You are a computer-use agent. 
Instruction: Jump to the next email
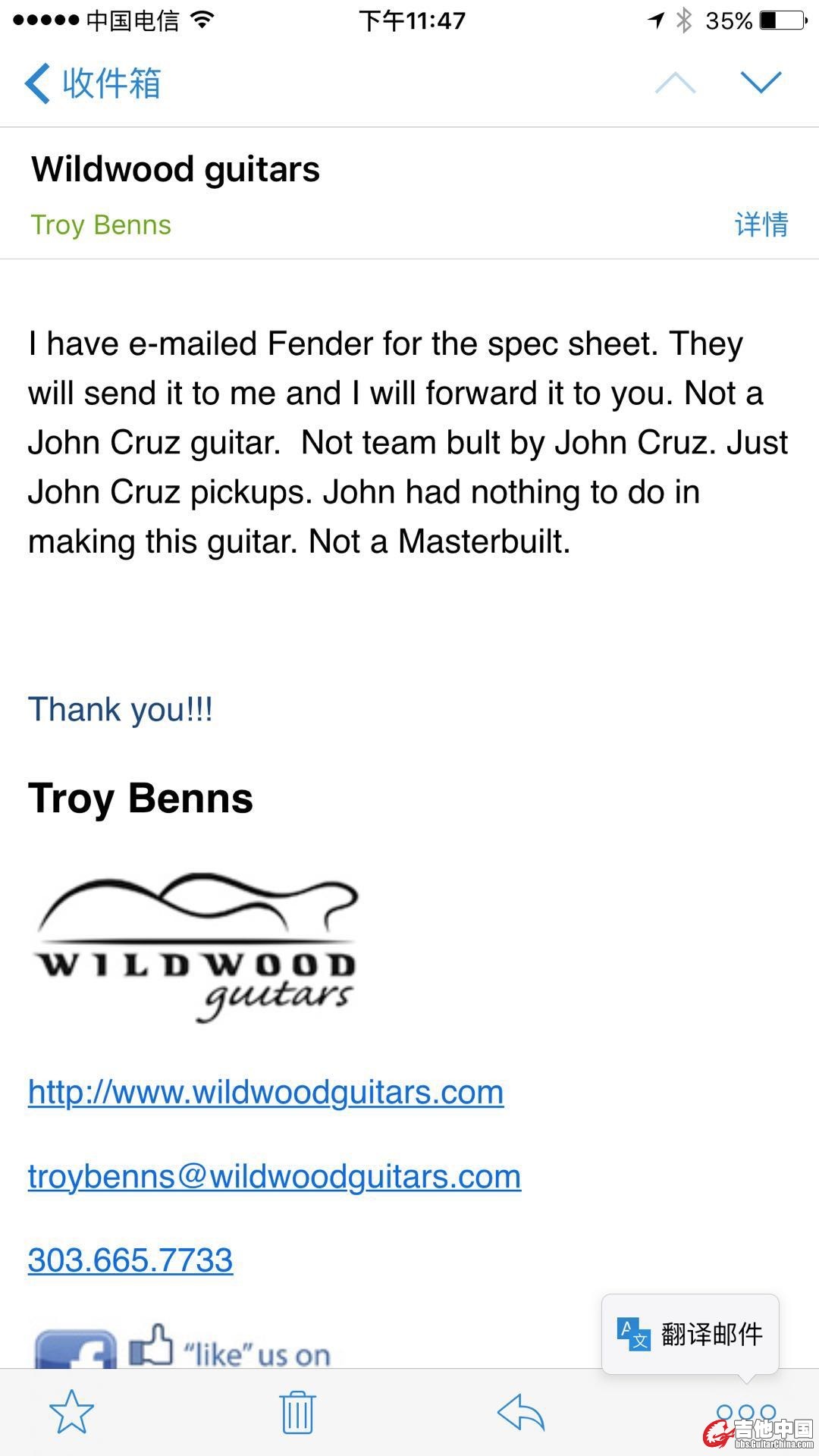760,83
